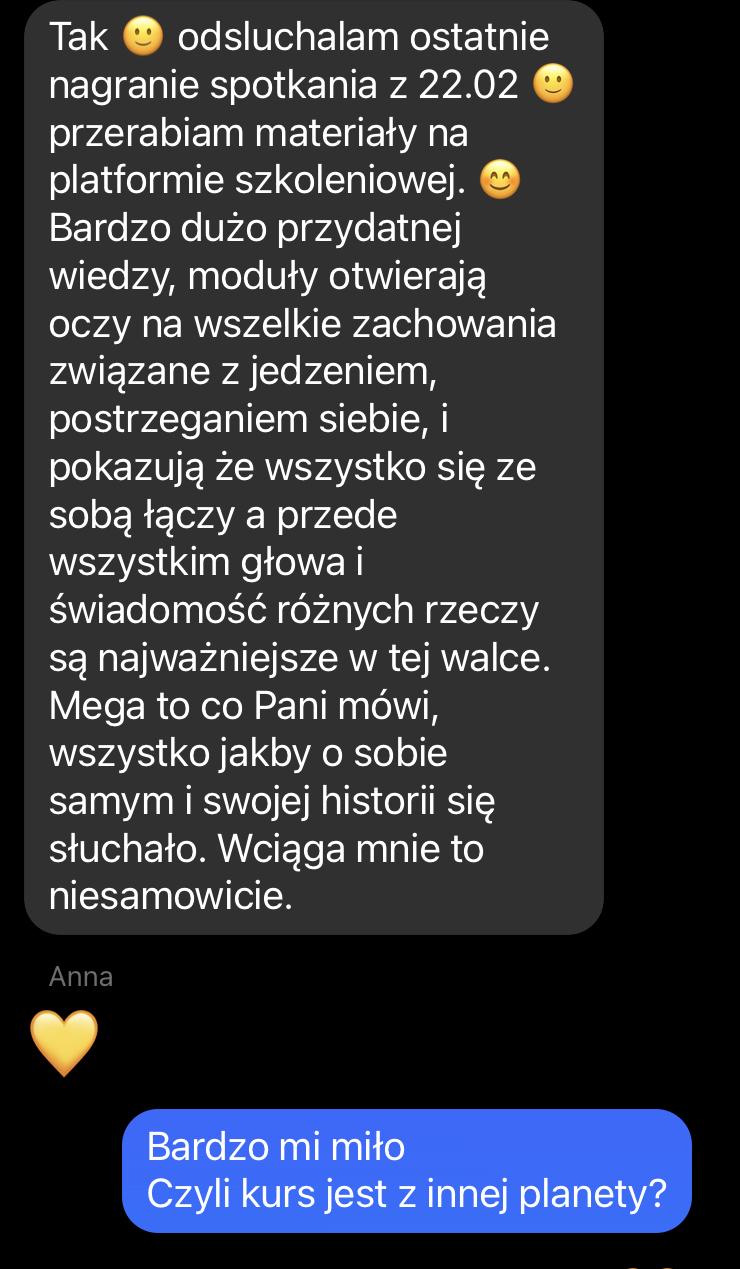Tap the blue 'Bardzo mi miło' message bubble

coord(406,1170)
